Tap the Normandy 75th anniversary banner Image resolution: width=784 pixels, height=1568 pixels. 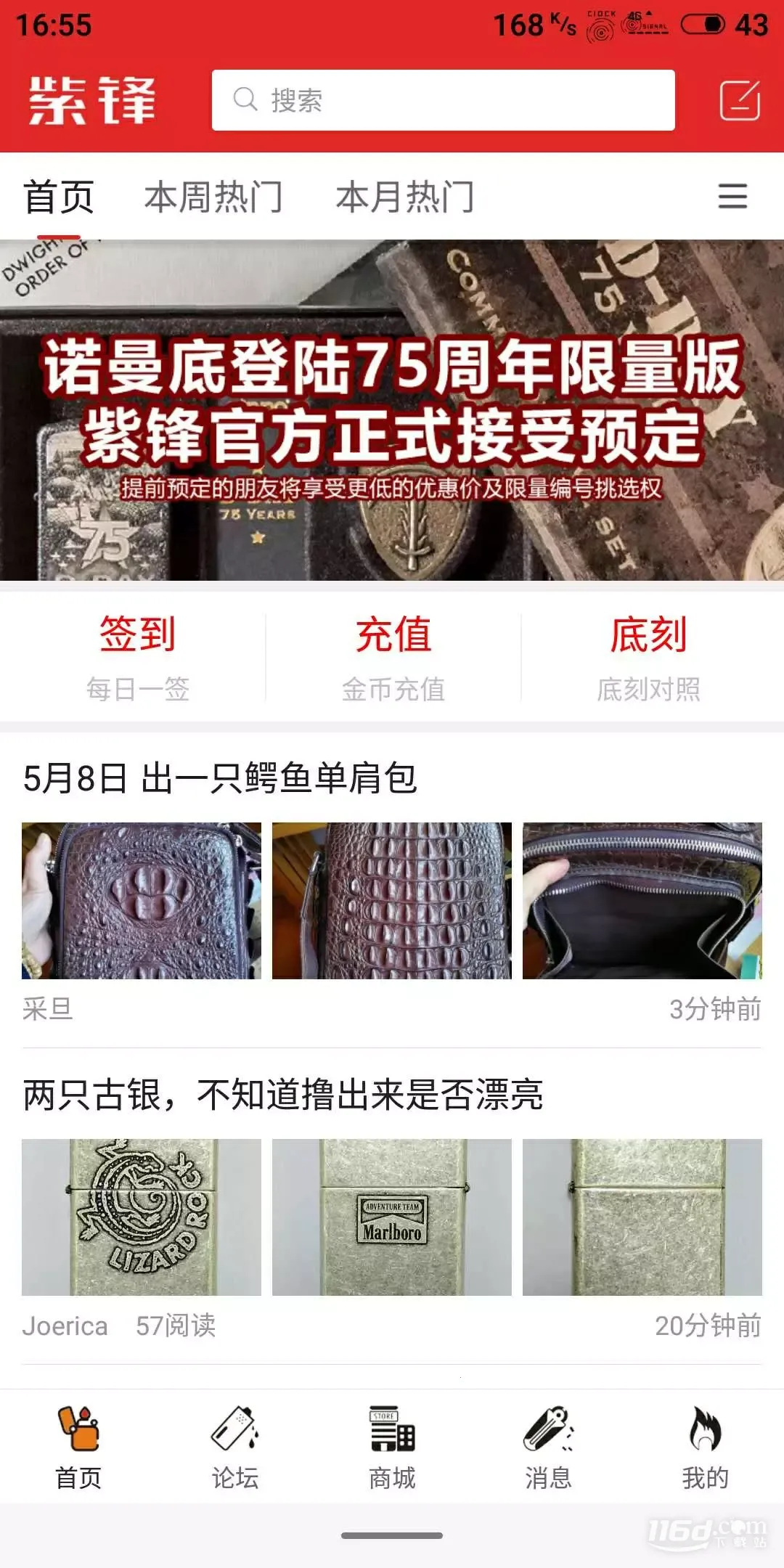[392, 410]
